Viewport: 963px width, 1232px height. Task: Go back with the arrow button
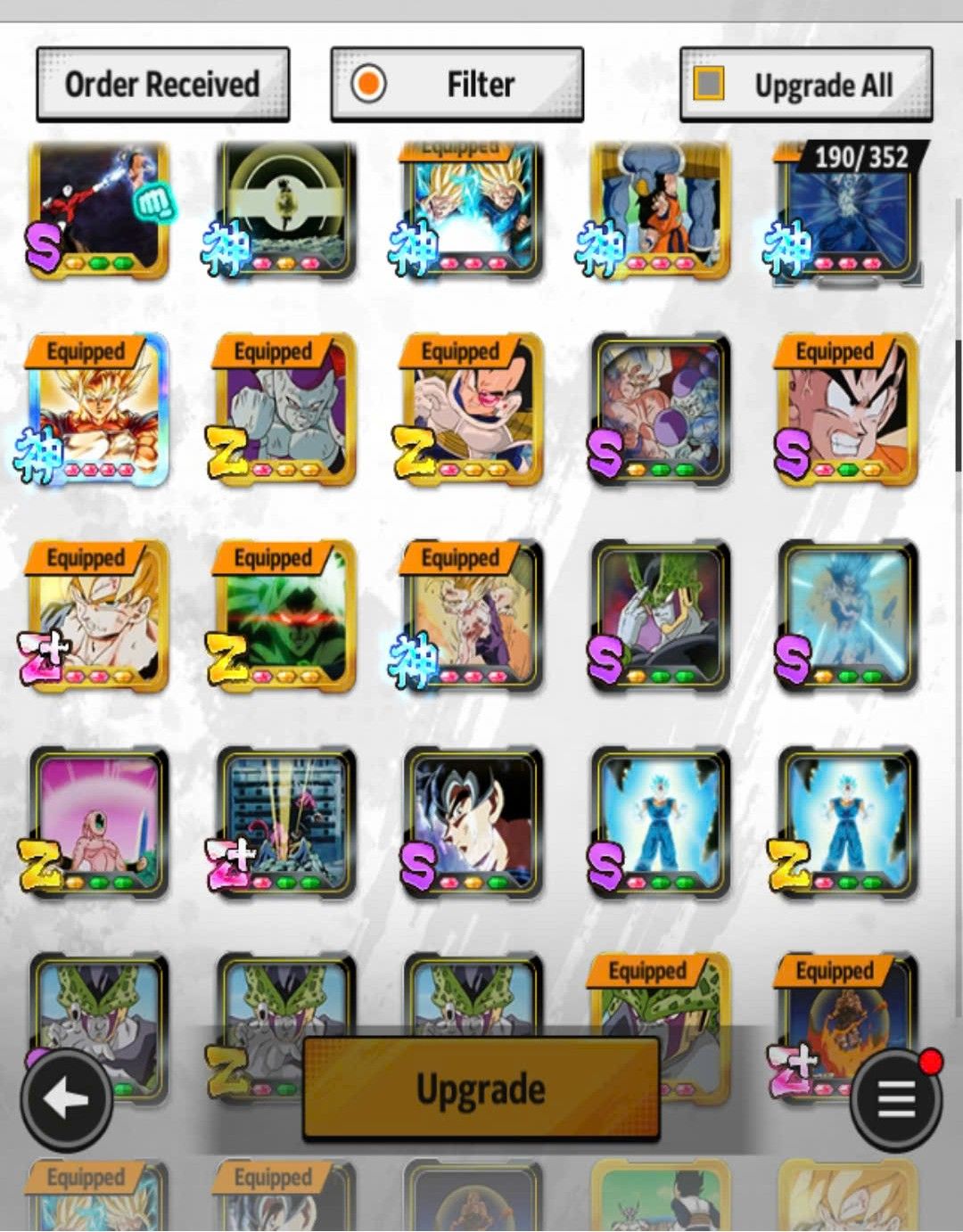coord(67,1099)
